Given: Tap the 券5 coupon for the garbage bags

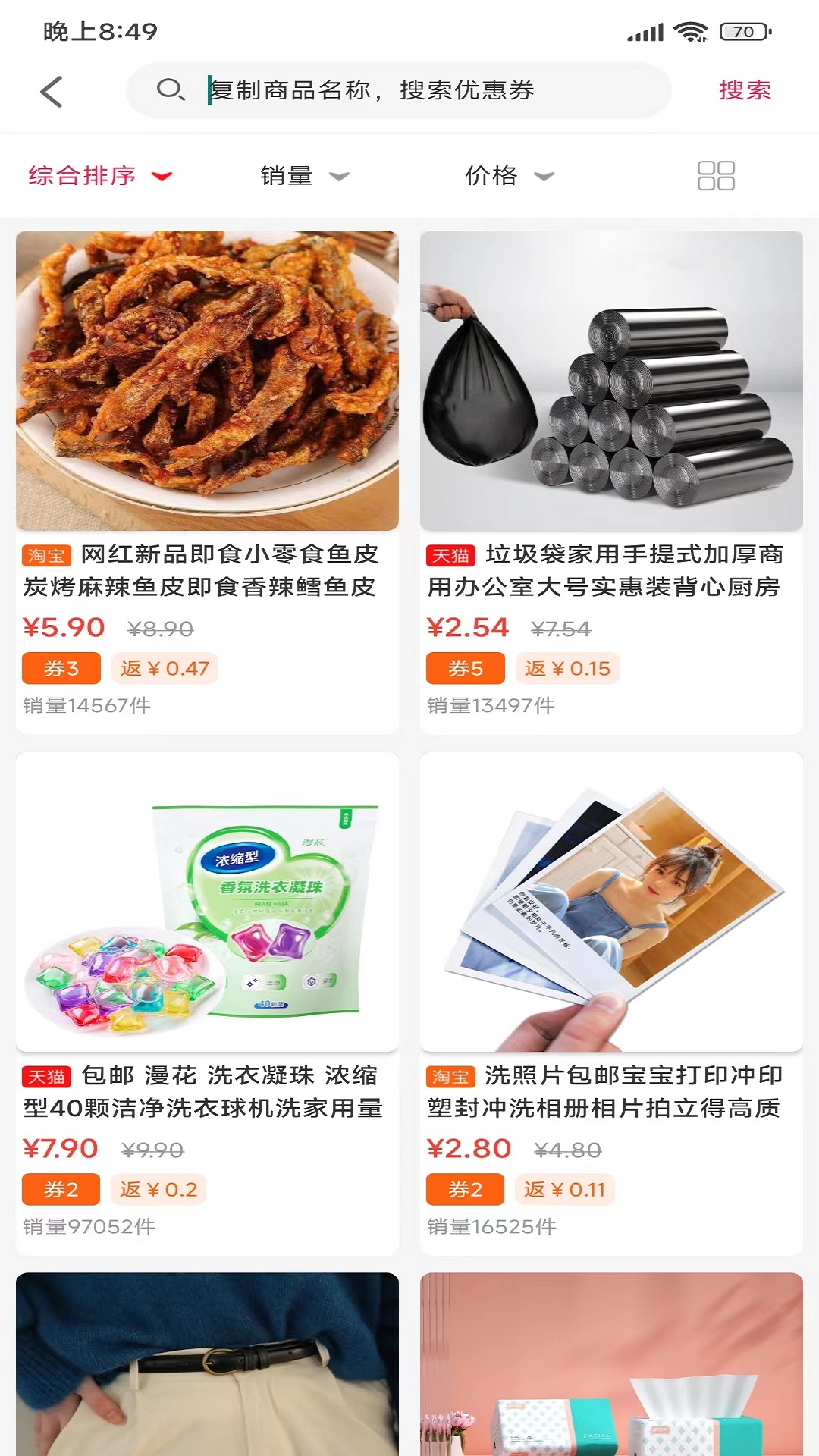Looking at the screenshot, I should pyautogui.click(x=465, y=669).
